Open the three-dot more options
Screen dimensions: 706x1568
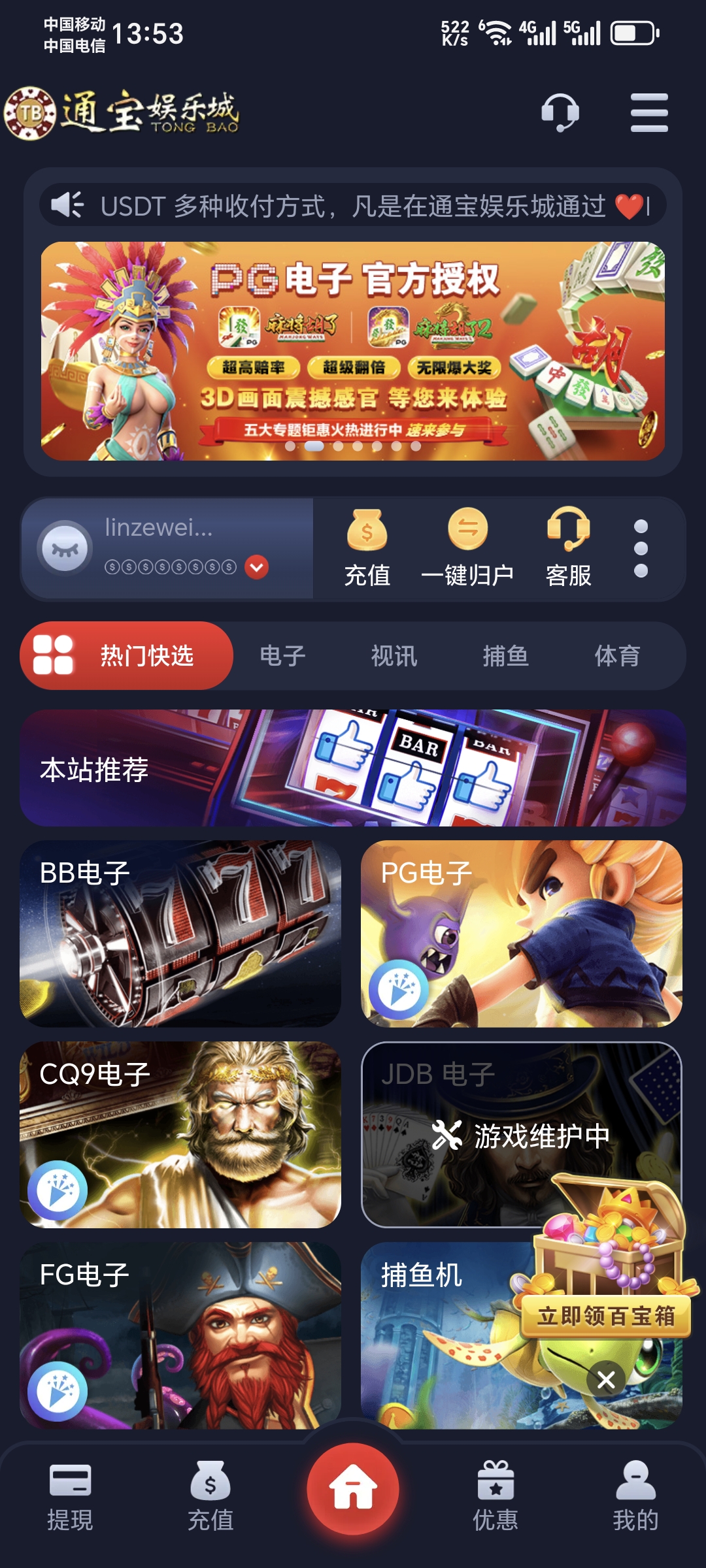tap(641, 549)
